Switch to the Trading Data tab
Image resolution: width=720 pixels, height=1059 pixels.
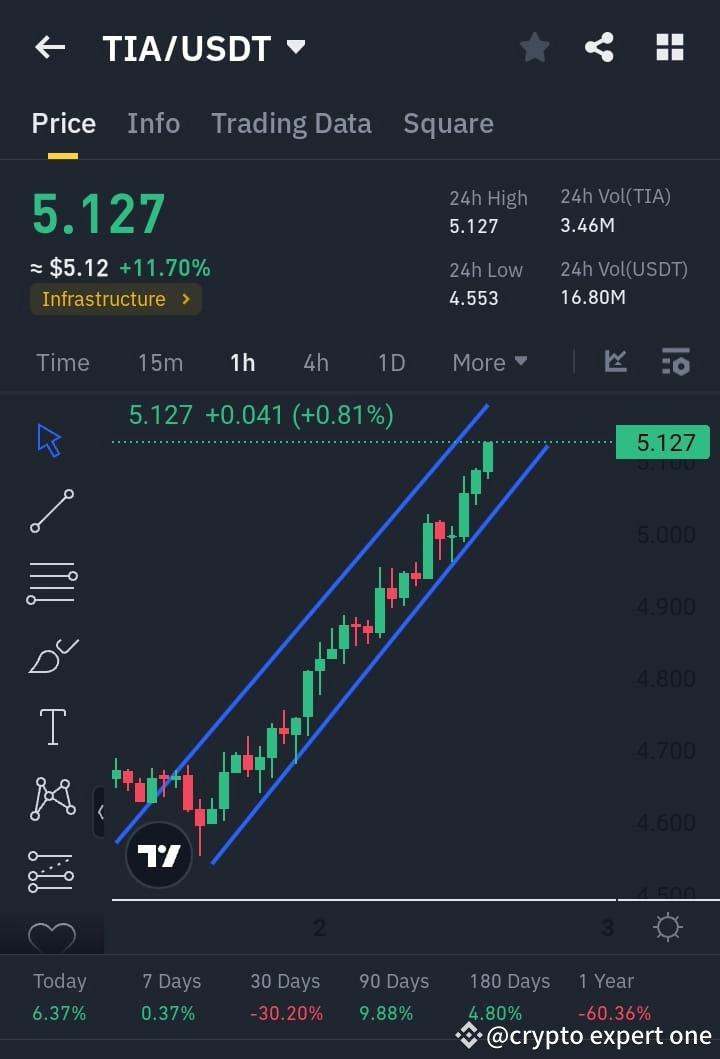point(291,123)
